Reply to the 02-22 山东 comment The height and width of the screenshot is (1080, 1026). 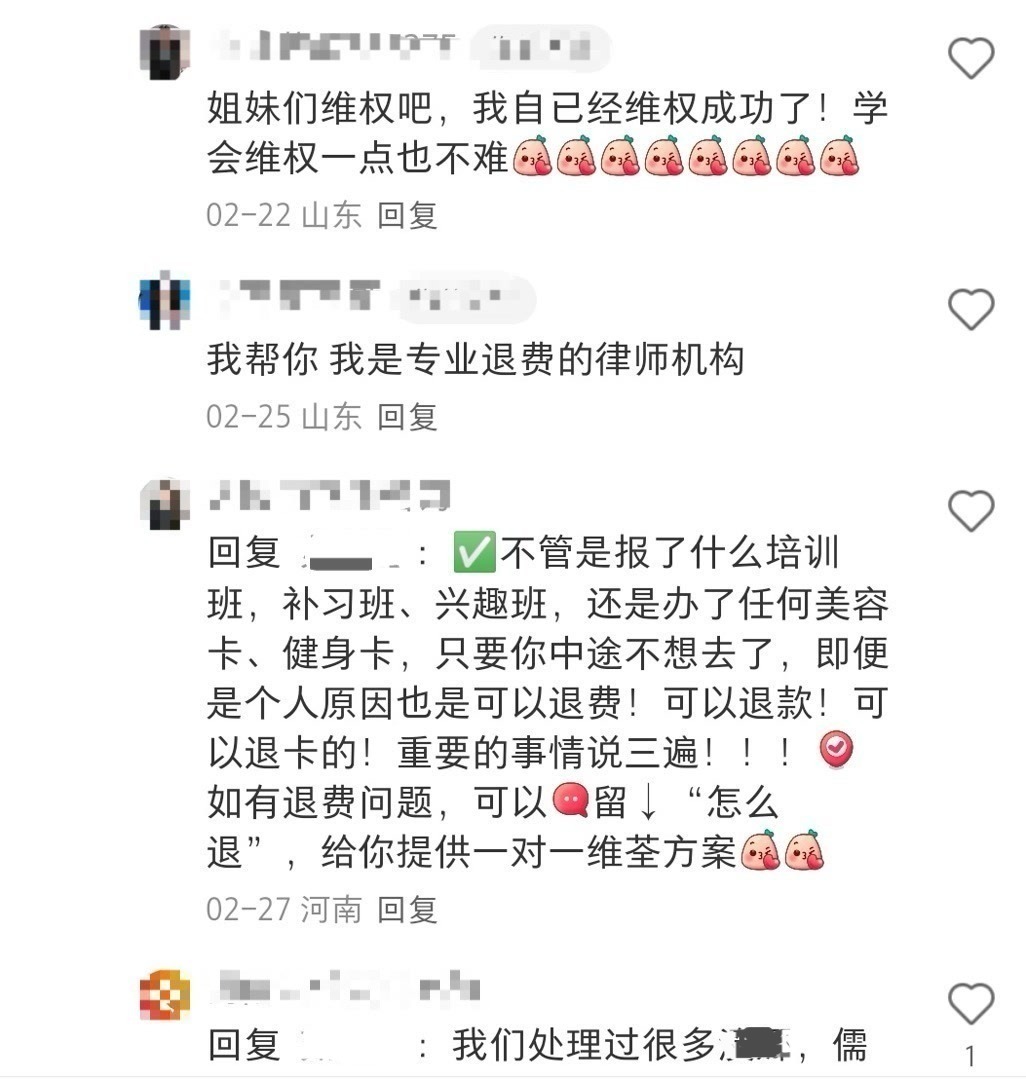coord(408,215)
